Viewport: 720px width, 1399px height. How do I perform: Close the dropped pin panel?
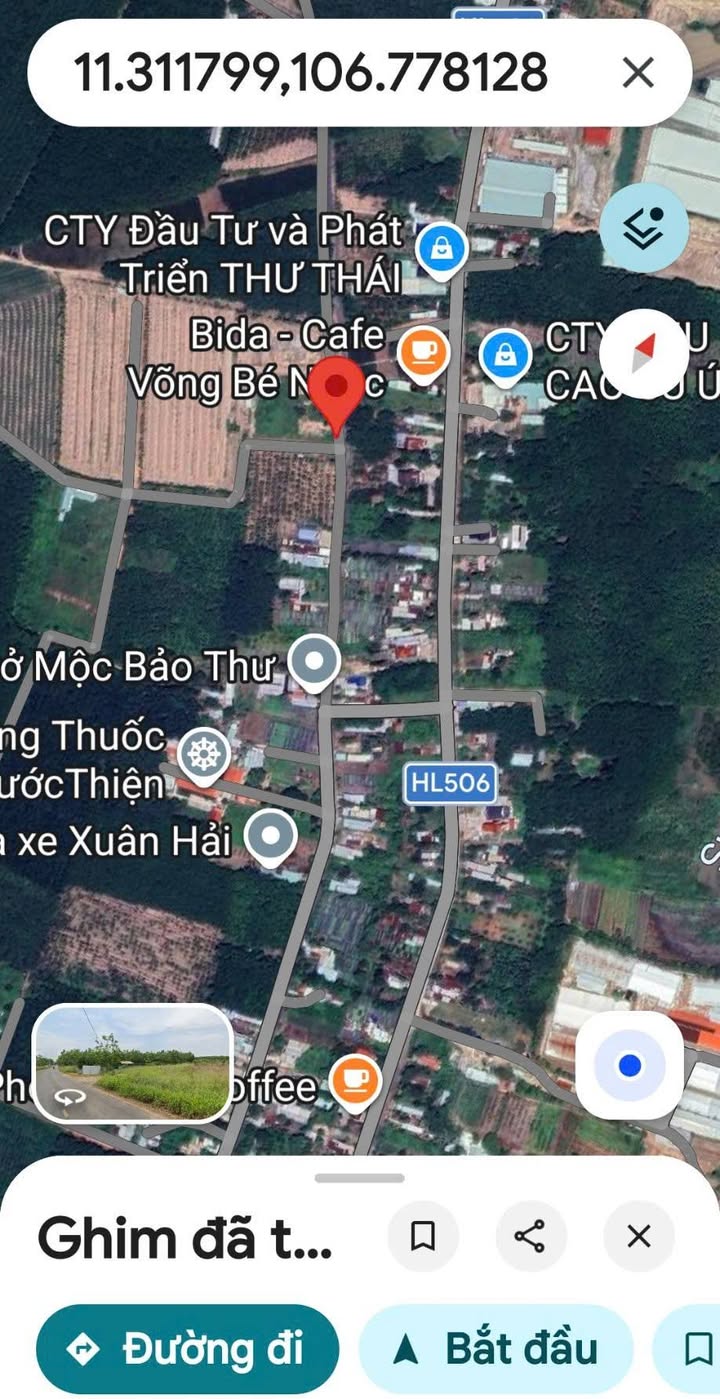pyautogui.click(x=638, y=1237)
